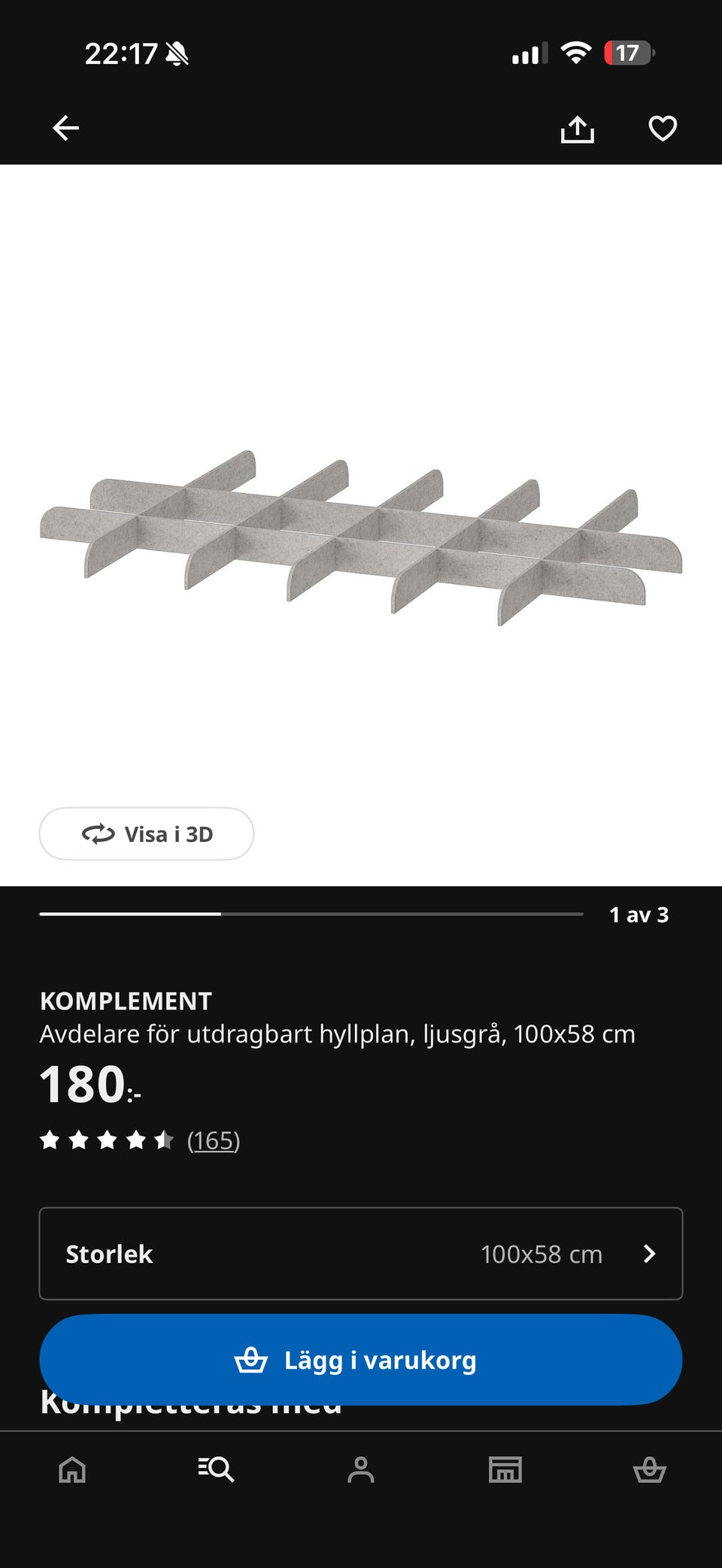Open the 165 reviews link

[214, 1140]
